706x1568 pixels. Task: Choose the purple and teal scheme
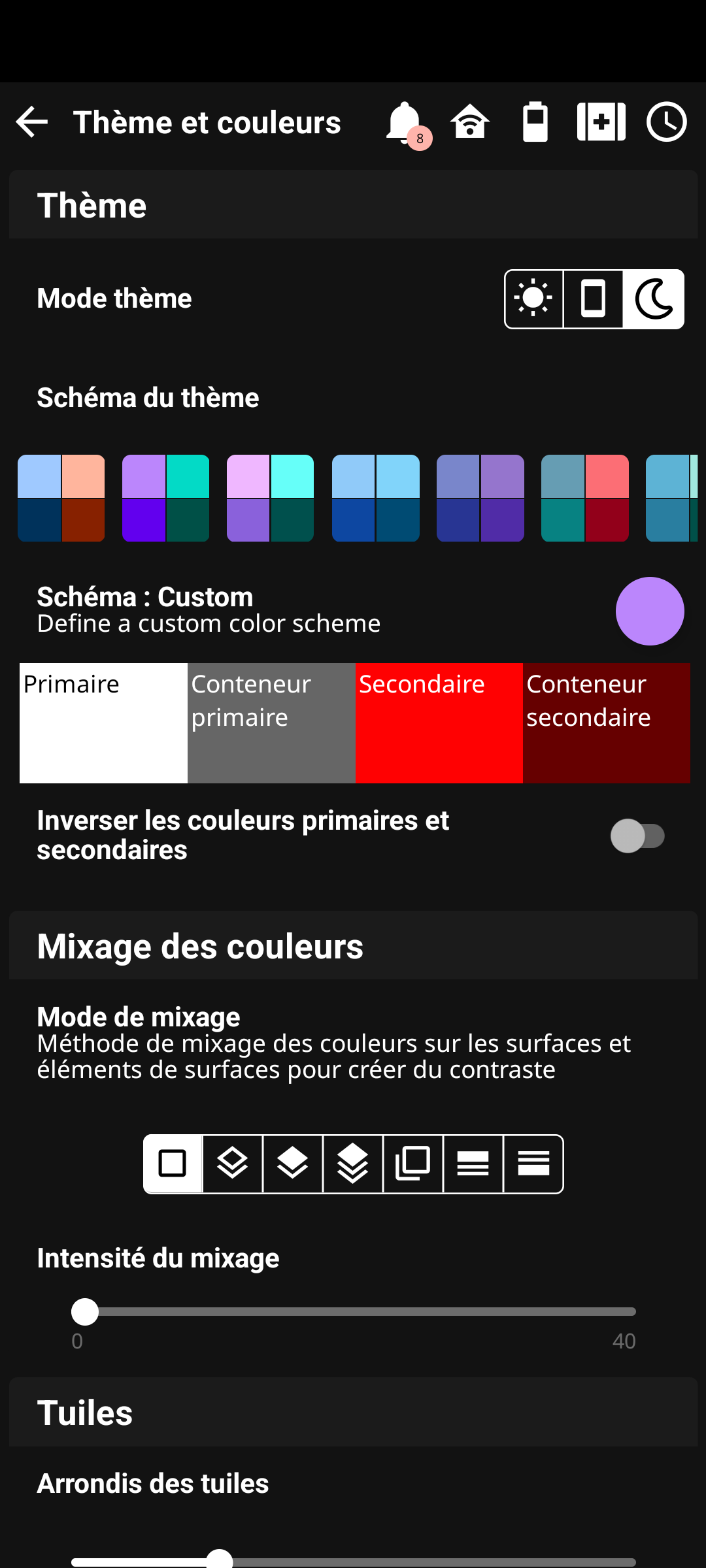[x=165, y=498]
